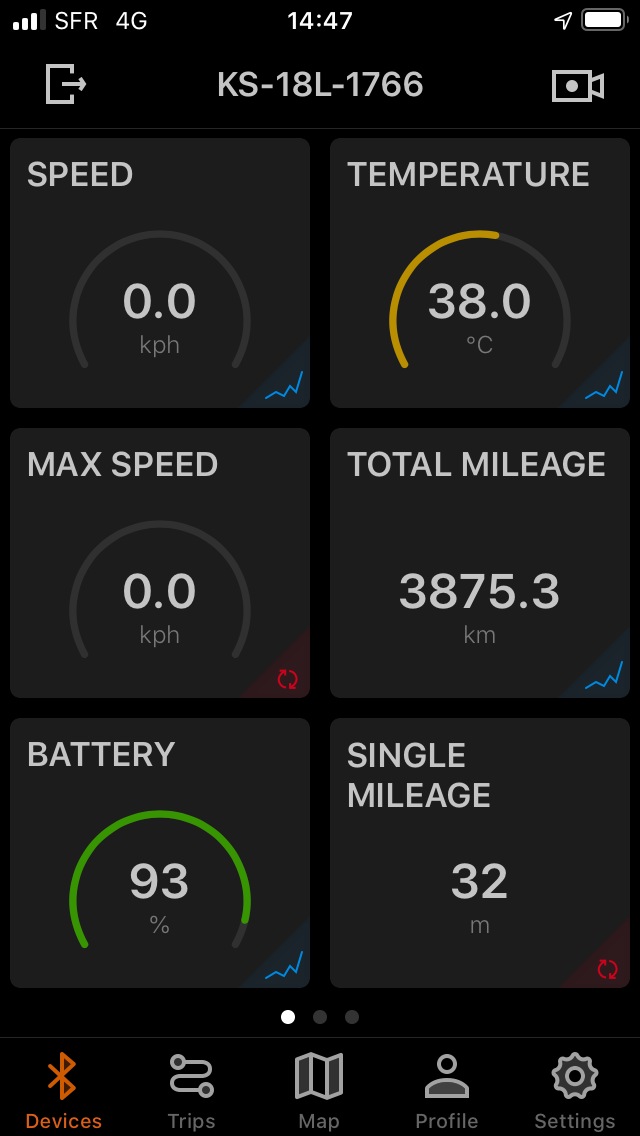Show the Temperature history chart icon
Screen dimensions: 640x1136
coord(604,385)
